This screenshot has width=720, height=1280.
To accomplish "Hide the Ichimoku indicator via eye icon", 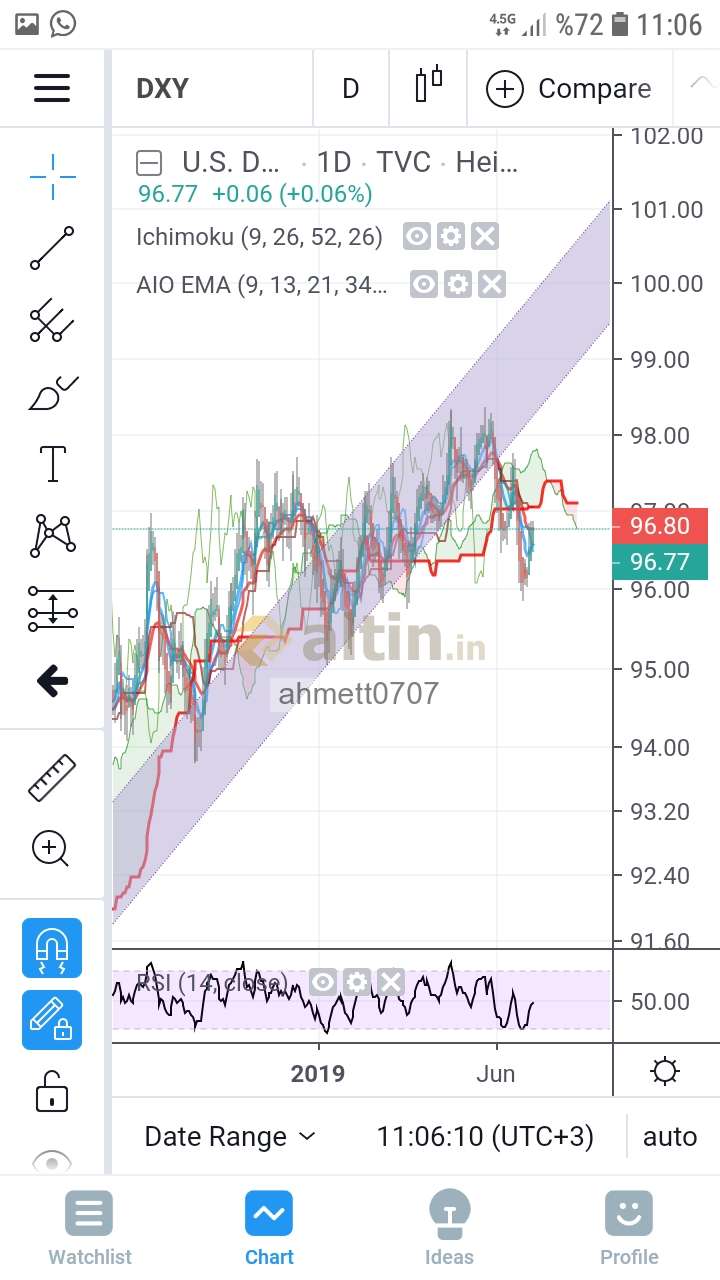I will pyautogui.click(x=417, y=237).
